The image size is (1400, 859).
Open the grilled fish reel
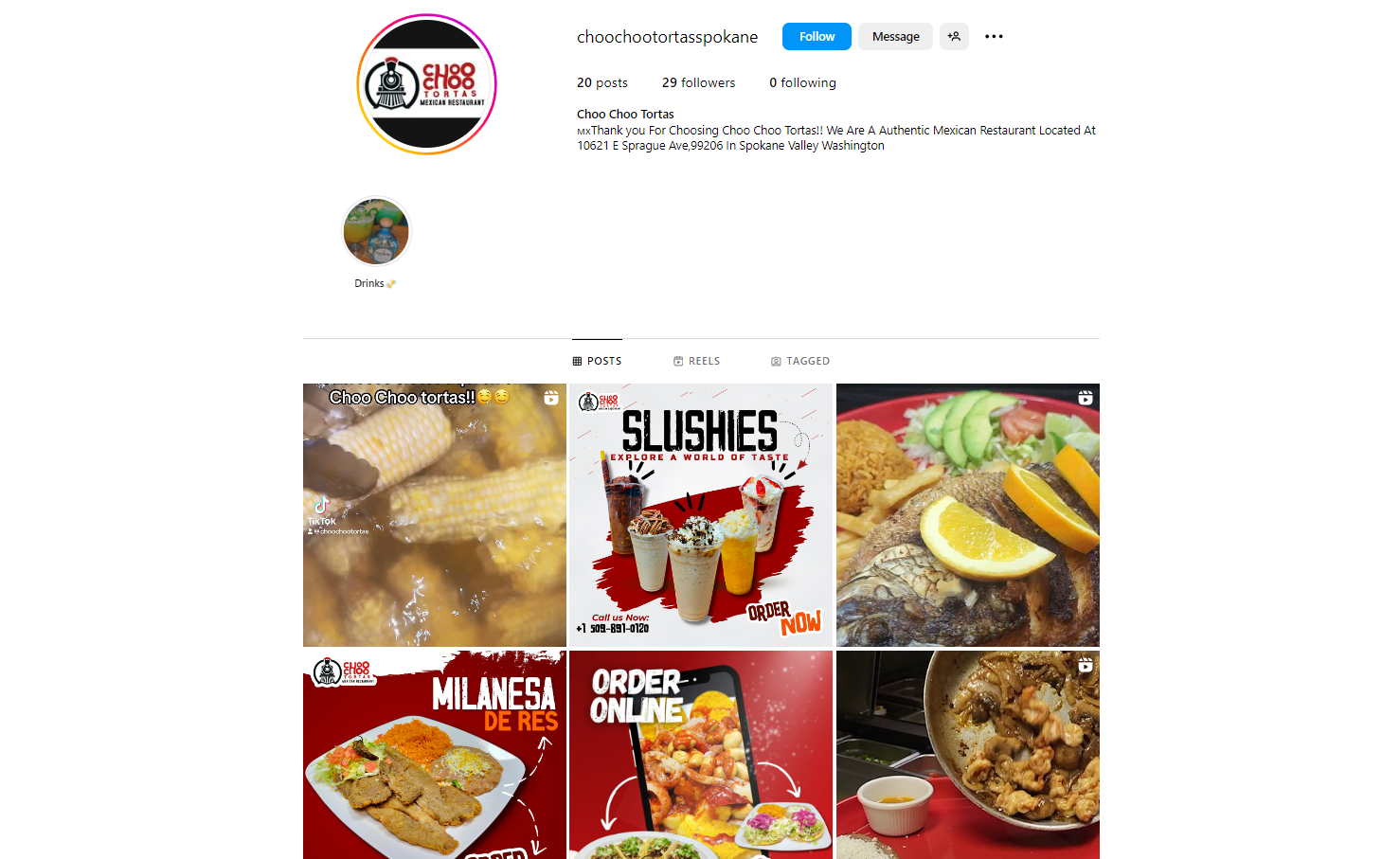[967, 515]
